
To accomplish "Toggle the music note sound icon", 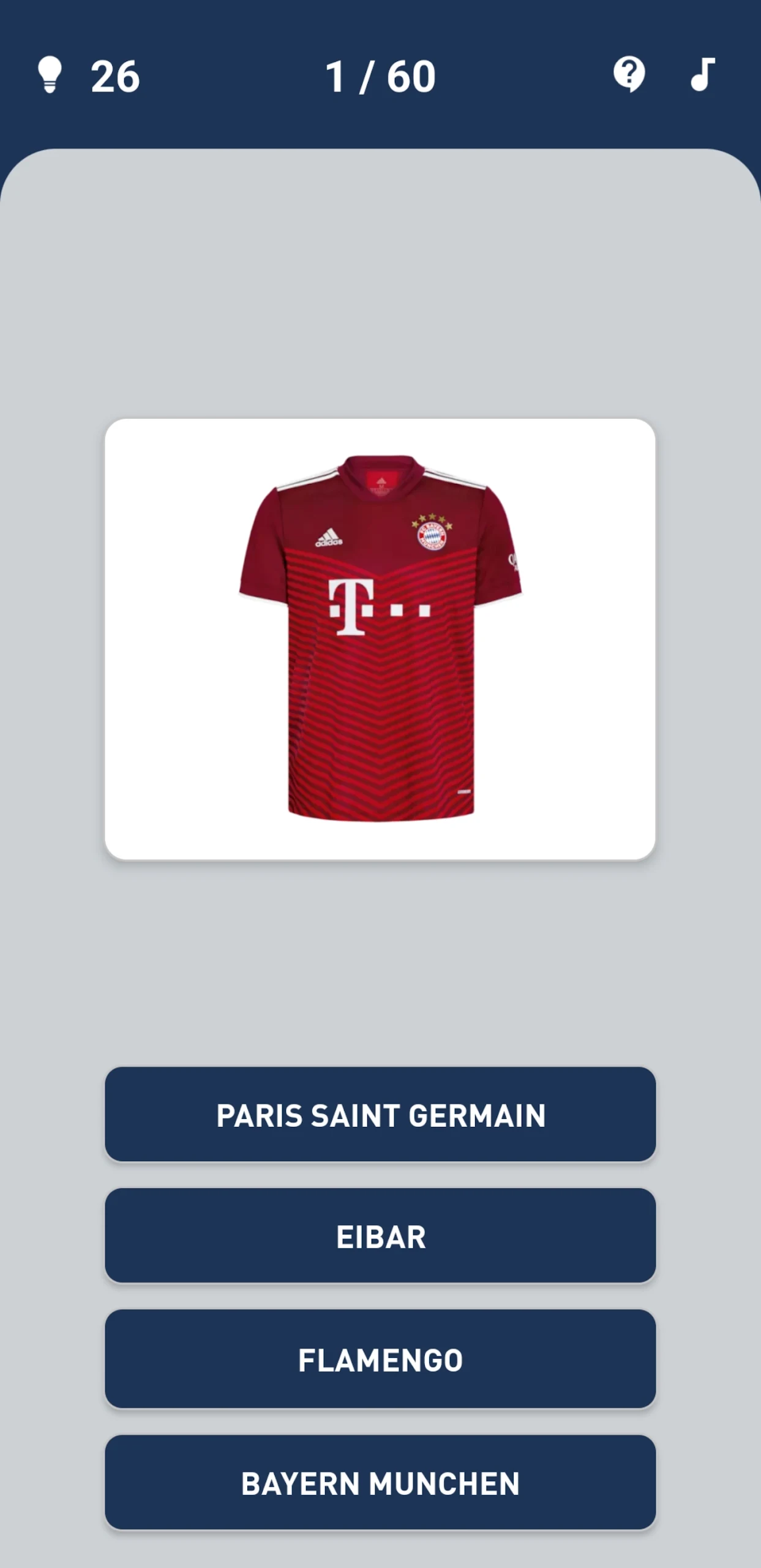I will [x=703, y=75].
